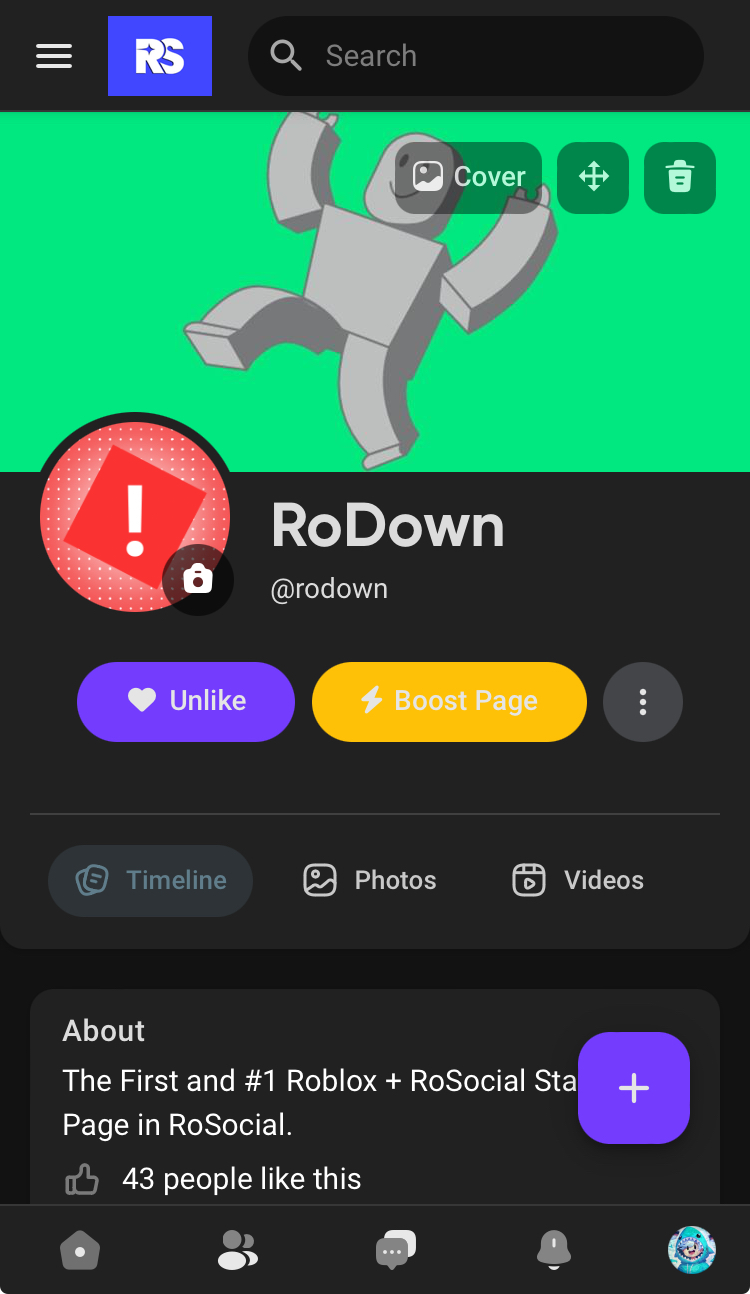Image resolution: width=750 pixels, height=1294 pixels.
Task: Create a new post with plus button
Action: [x=634, y=1087]
